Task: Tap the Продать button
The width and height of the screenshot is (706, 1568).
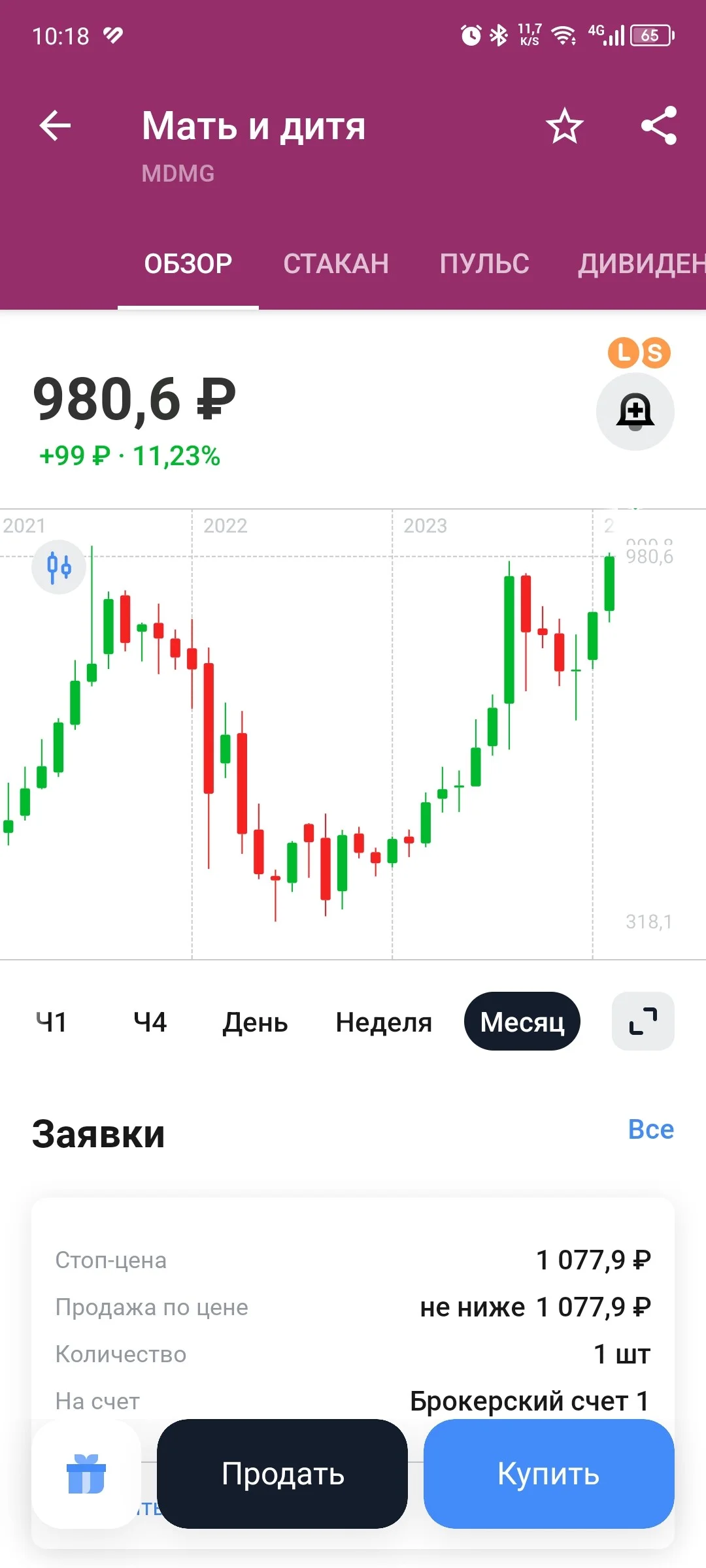Action: click(282, 1473)
